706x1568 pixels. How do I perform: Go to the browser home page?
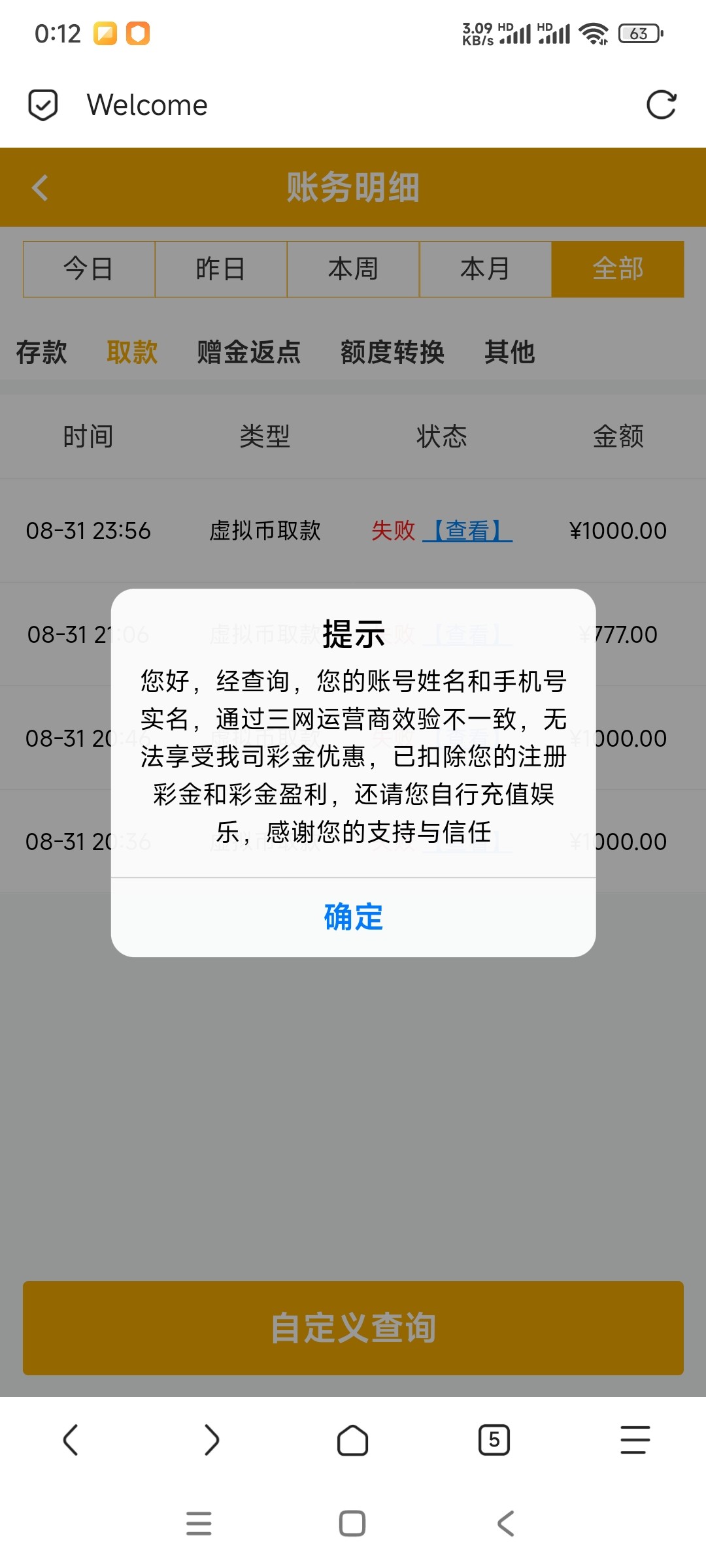click(353, 1440)
